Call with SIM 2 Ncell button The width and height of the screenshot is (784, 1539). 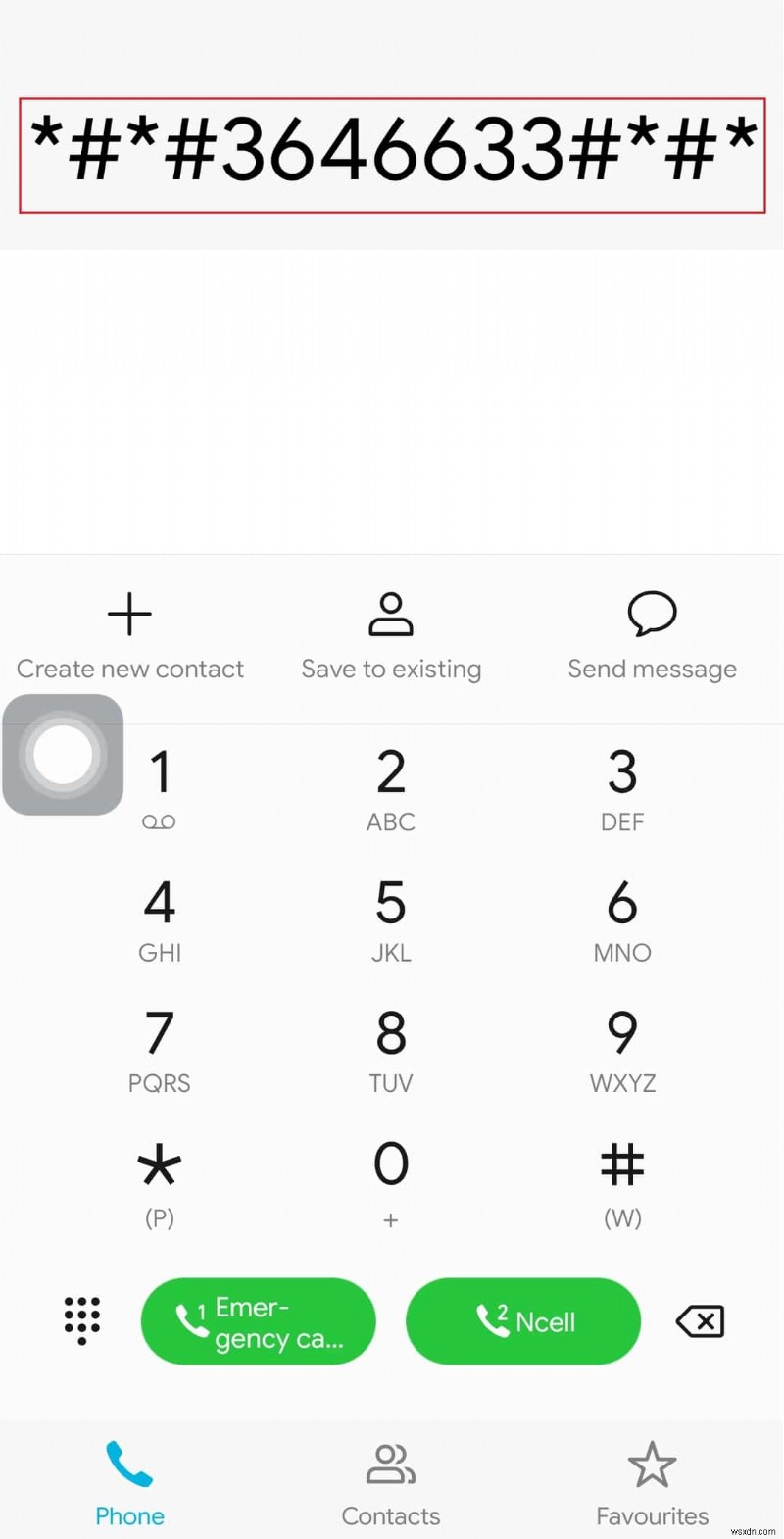[x=523, y=1320]
